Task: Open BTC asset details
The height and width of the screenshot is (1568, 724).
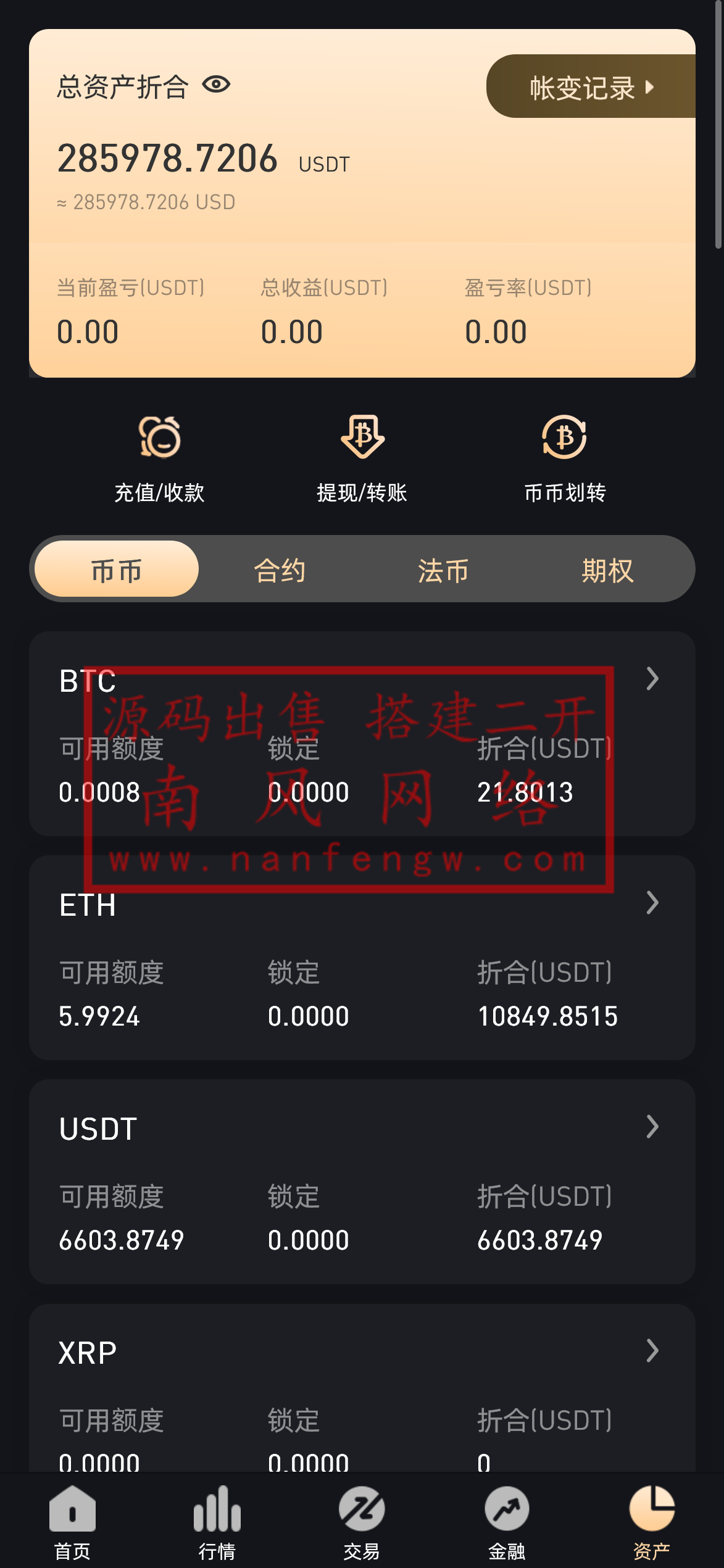Action: pyautogui.click(x=652, y=679)
